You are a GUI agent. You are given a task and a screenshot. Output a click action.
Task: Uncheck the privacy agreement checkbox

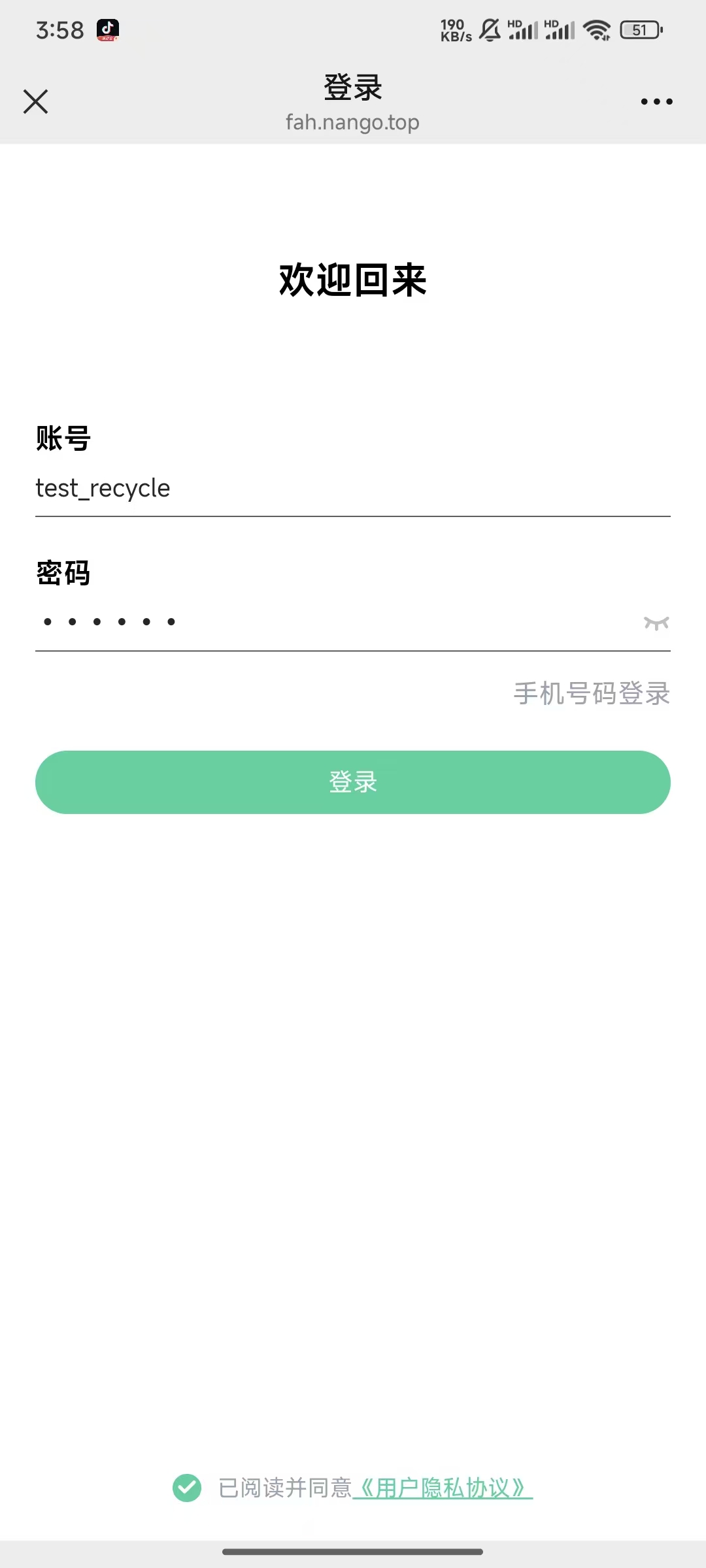[187, 1488]
